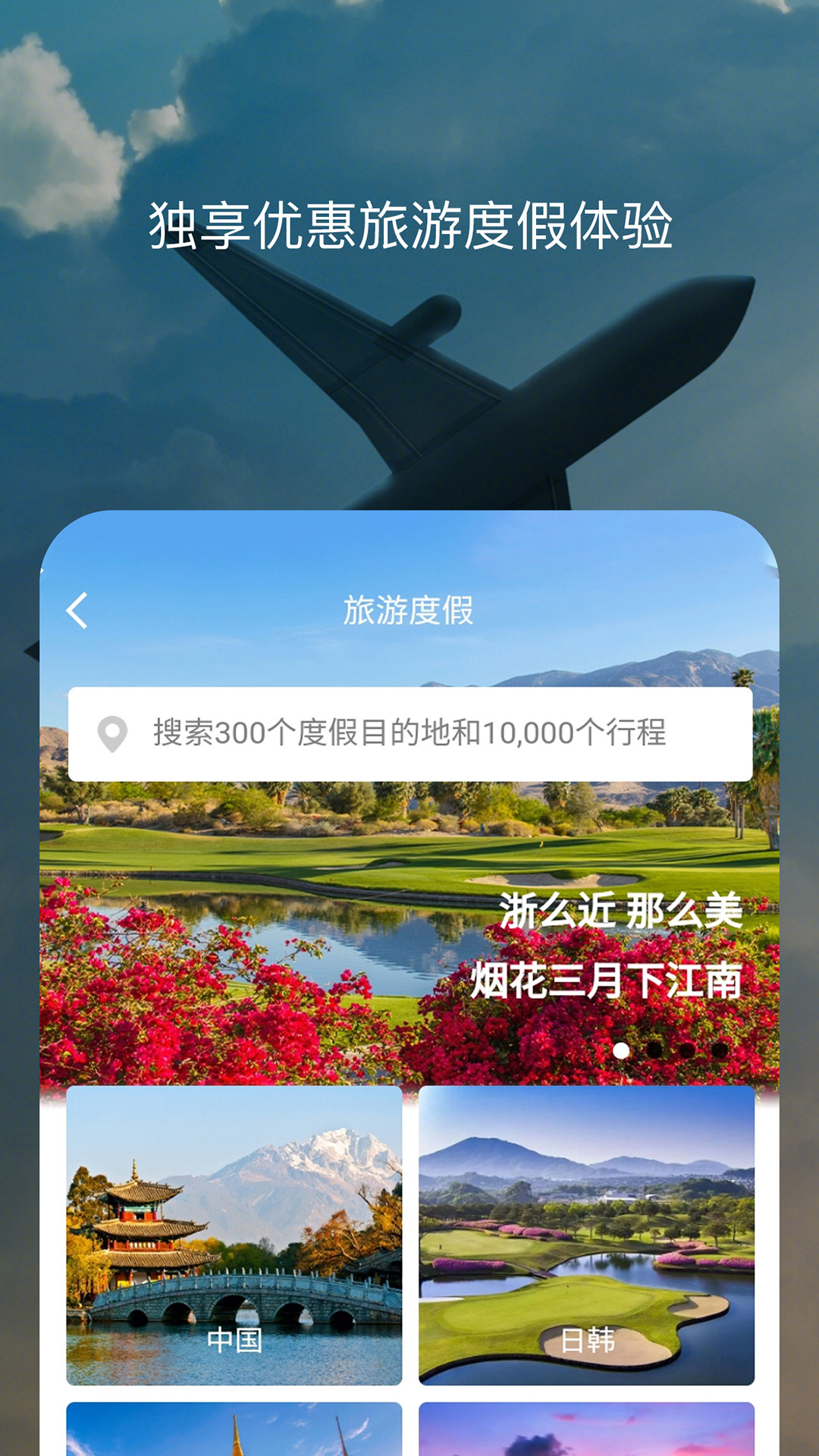Tap the 日韩 label on its card
819x1456 pixels.
click(x=585, y=1337)
